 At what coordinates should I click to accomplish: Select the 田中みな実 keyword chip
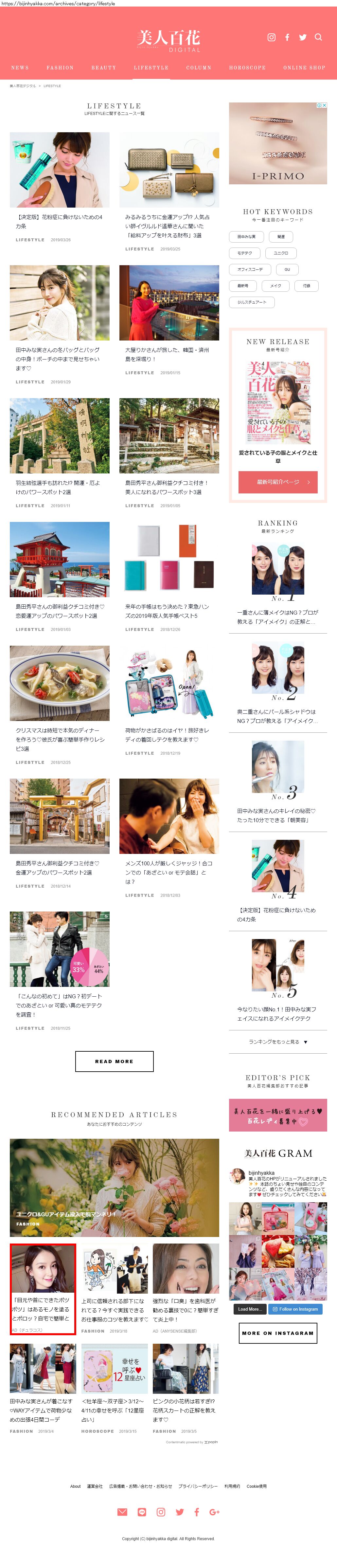[246, 236]
